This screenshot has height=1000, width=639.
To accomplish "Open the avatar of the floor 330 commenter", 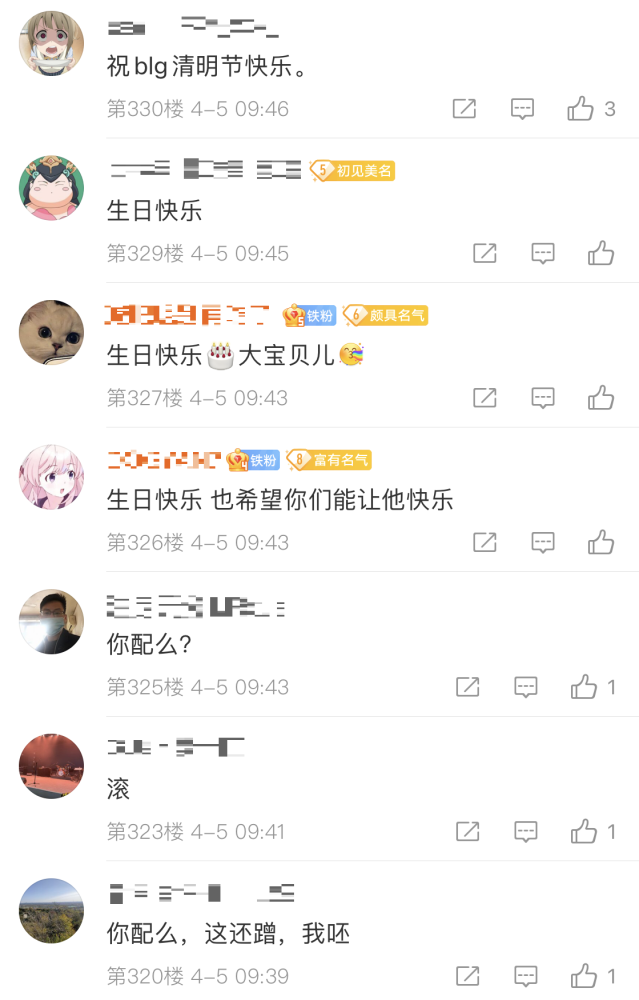I will click(51, 44).
